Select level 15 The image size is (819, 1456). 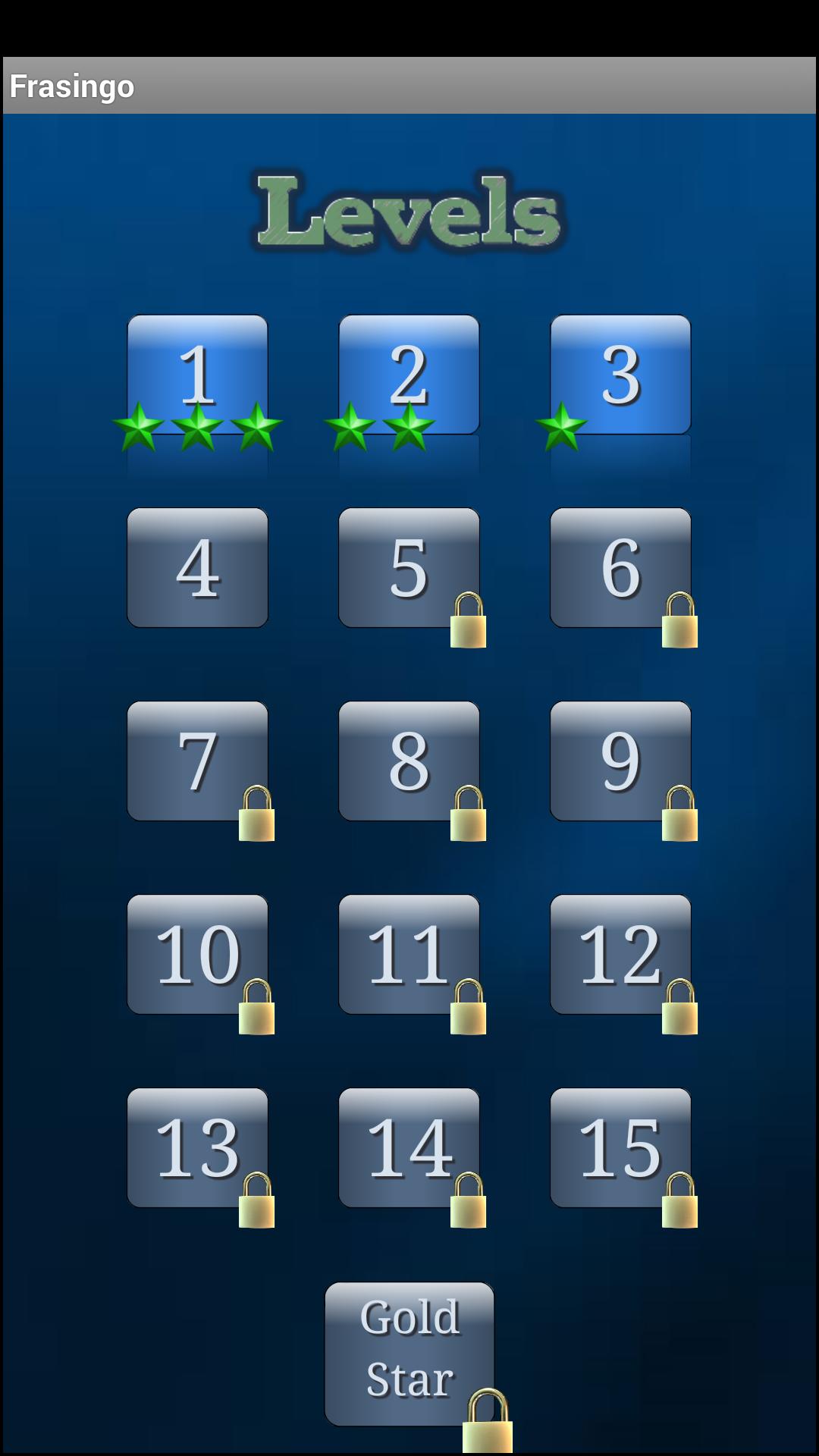[x=620, y=1147]
